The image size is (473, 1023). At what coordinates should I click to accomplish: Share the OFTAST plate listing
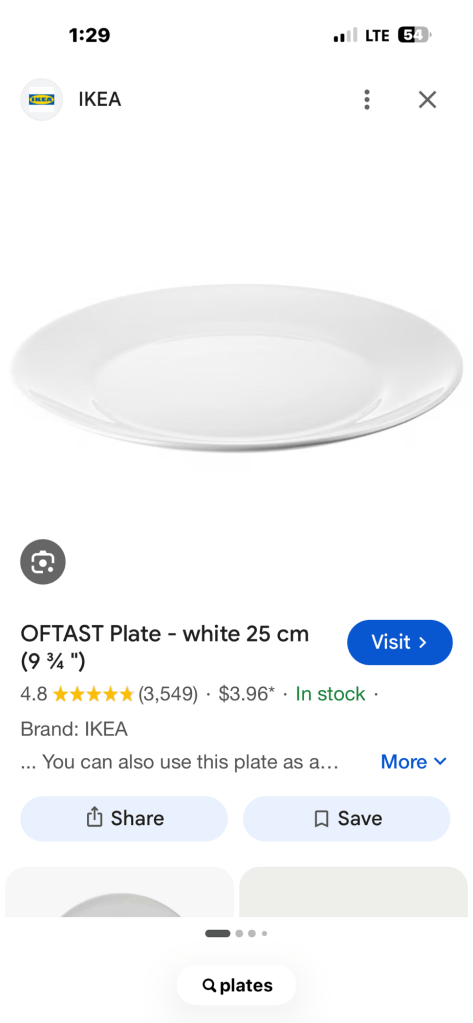click(124, 818)
